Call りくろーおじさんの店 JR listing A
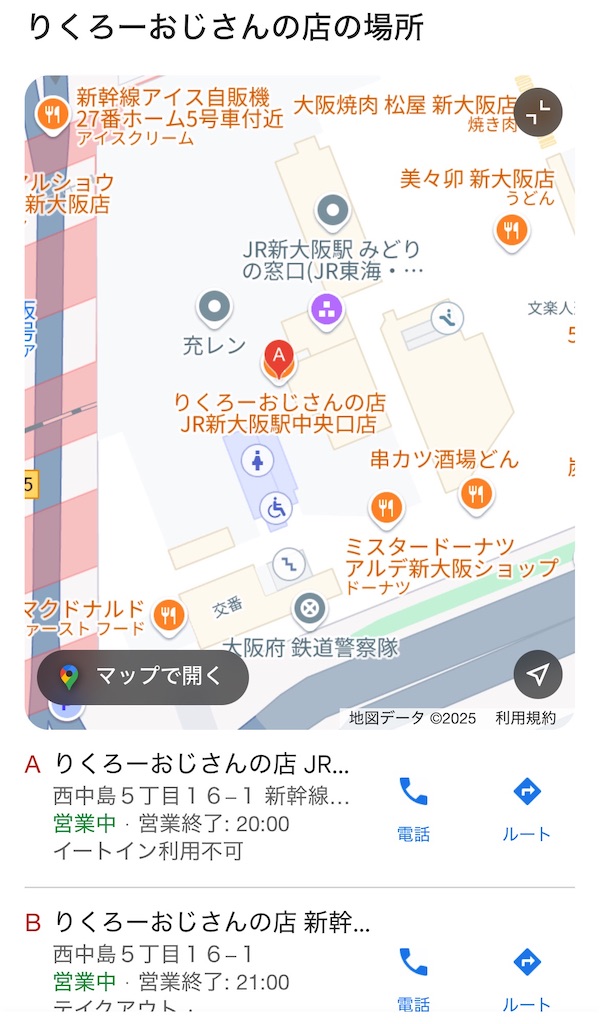 point(413,806)
